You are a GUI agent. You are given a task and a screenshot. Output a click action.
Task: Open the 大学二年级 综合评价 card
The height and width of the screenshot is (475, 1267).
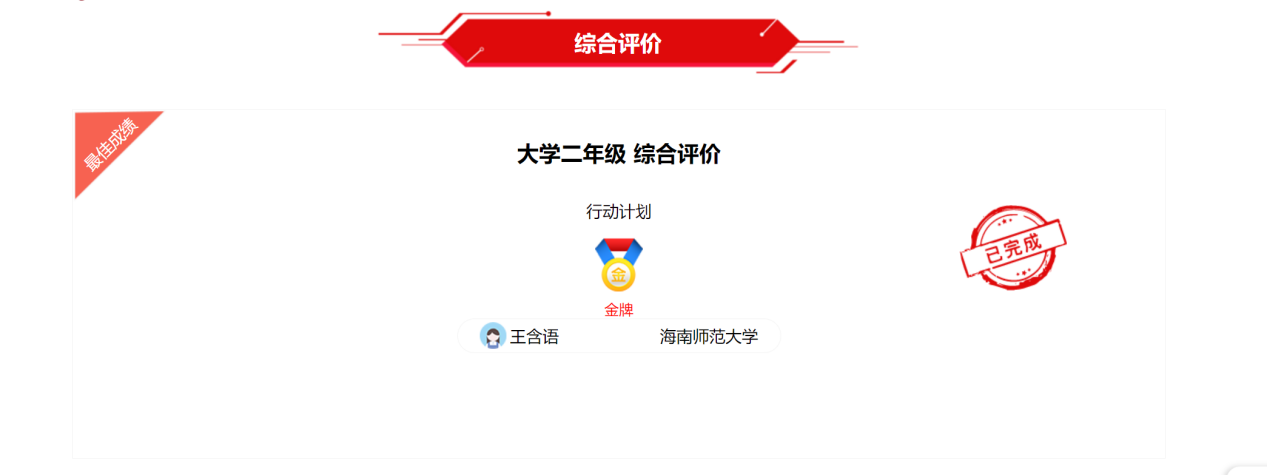618,155
